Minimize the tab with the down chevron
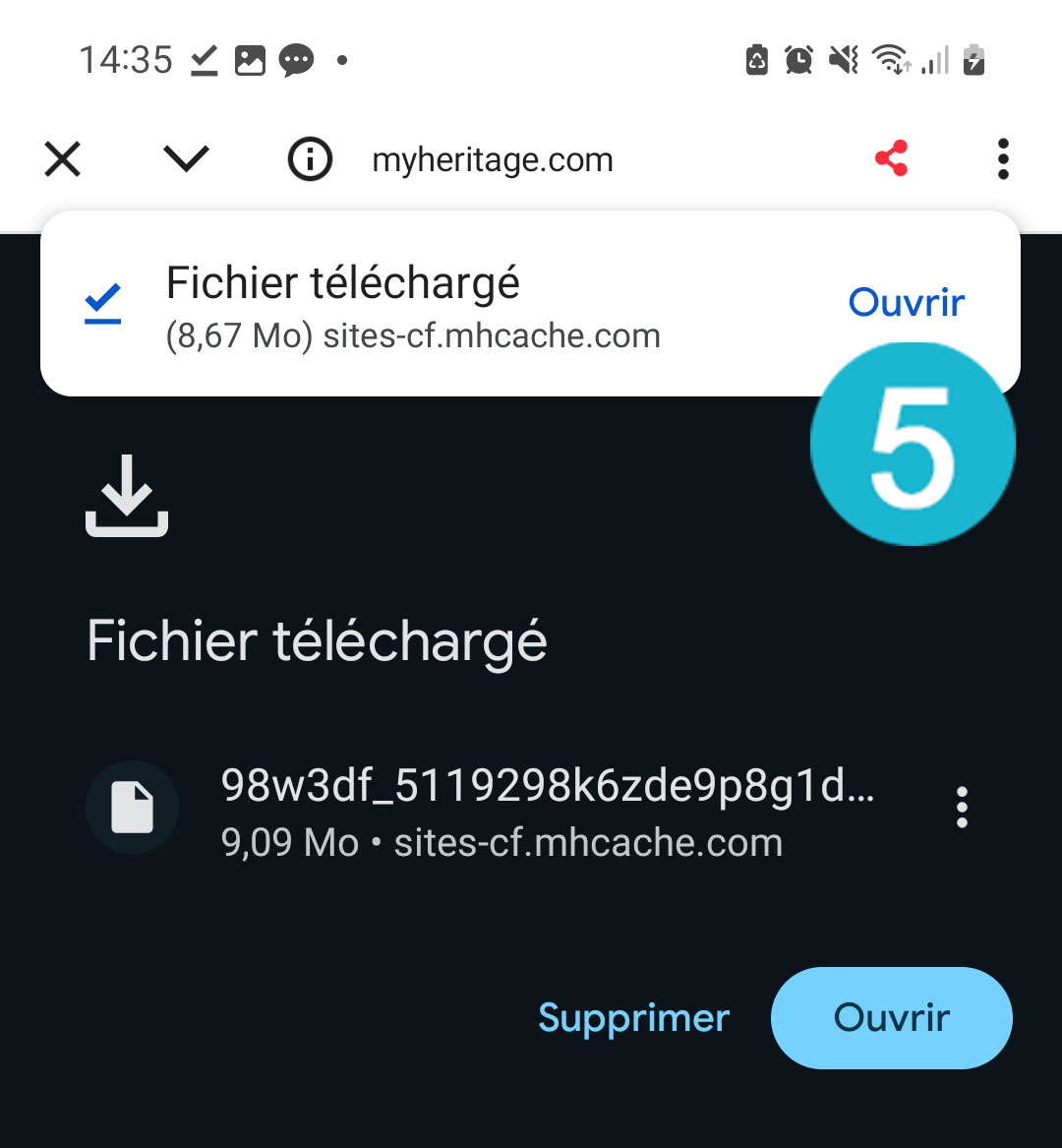 (x=186, y=158)
